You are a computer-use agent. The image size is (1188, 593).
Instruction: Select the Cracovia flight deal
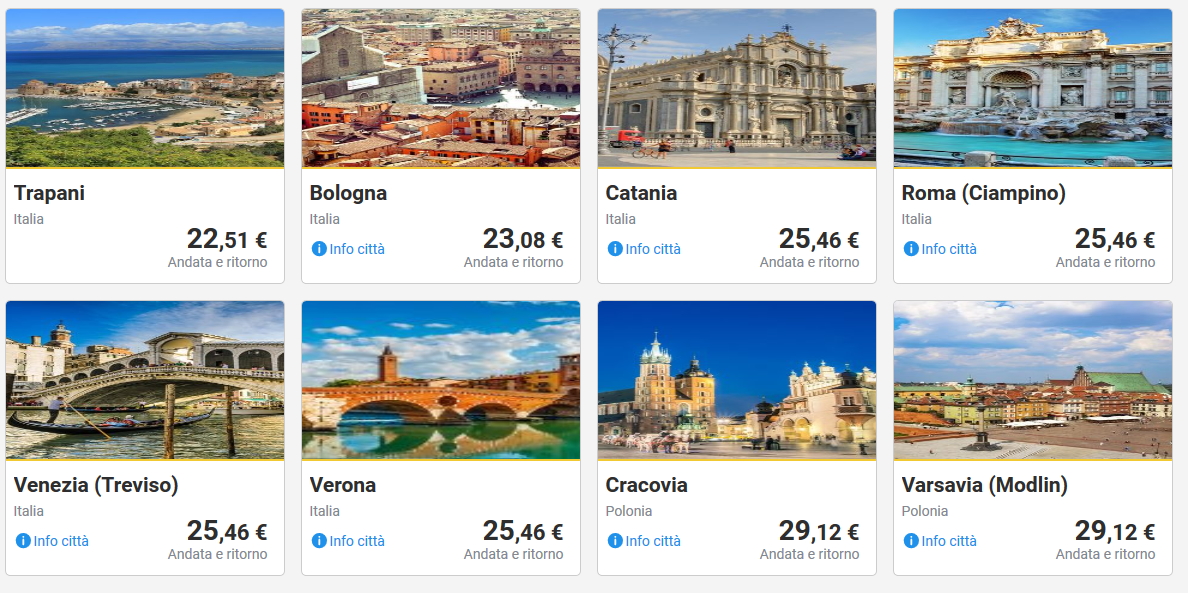(737, 382)
